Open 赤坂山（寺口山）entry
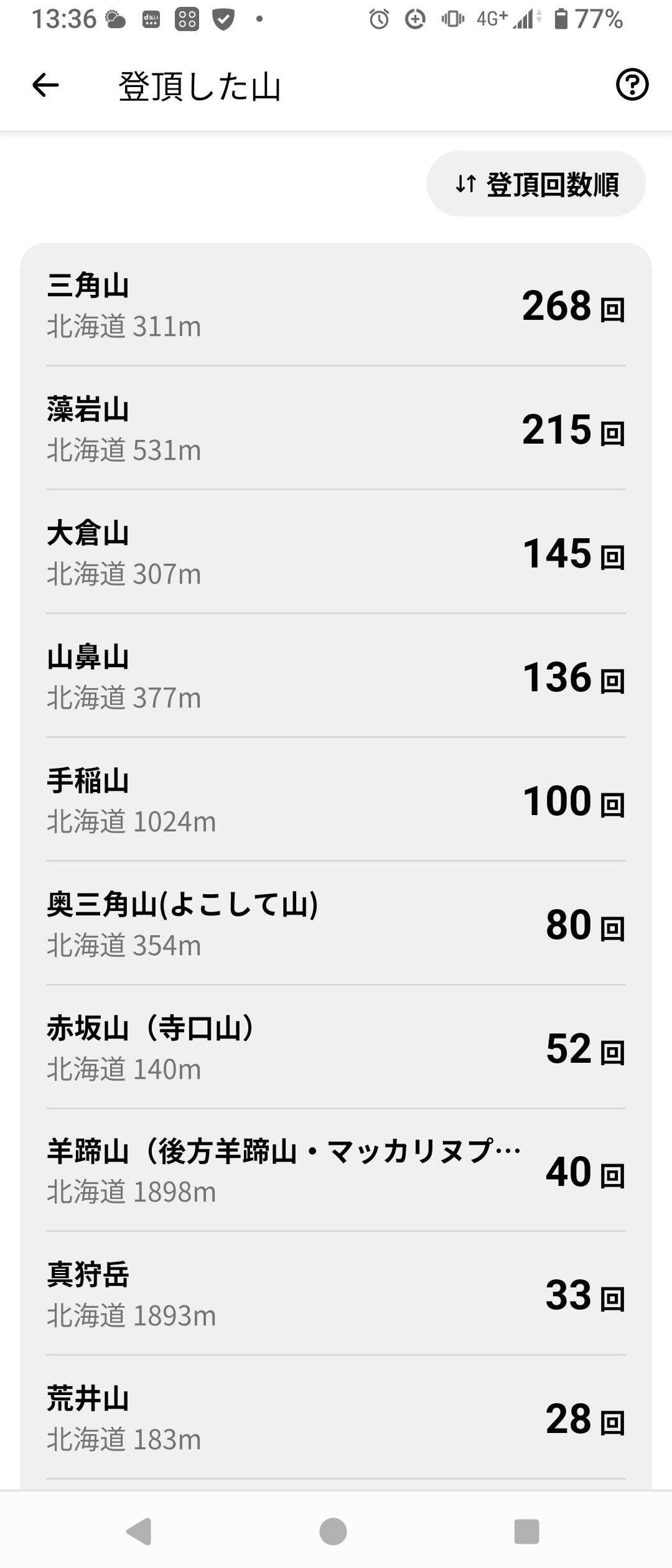Screen dimensions: 672x1568 pos(336,1048)
